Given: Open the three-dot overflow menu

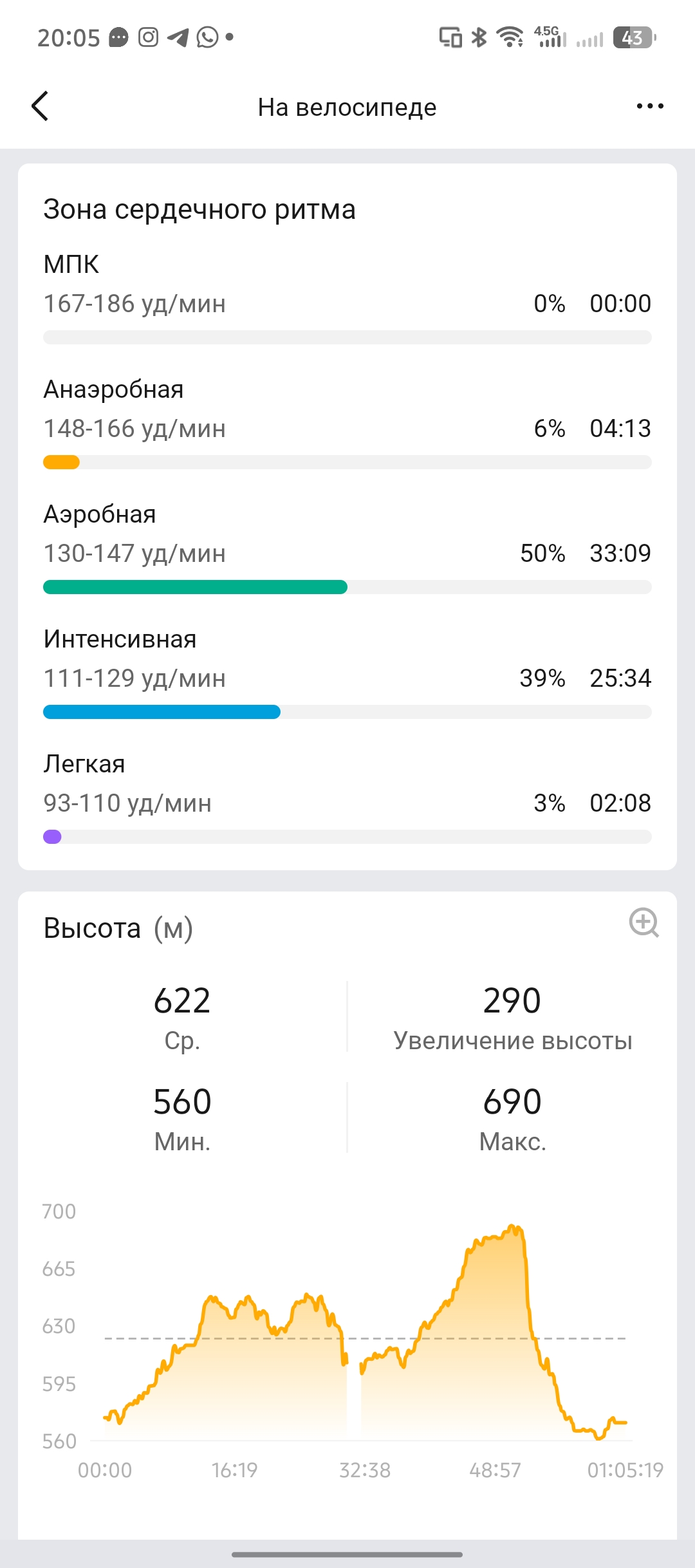Looking at the screenshot, I should click(650, 106).
